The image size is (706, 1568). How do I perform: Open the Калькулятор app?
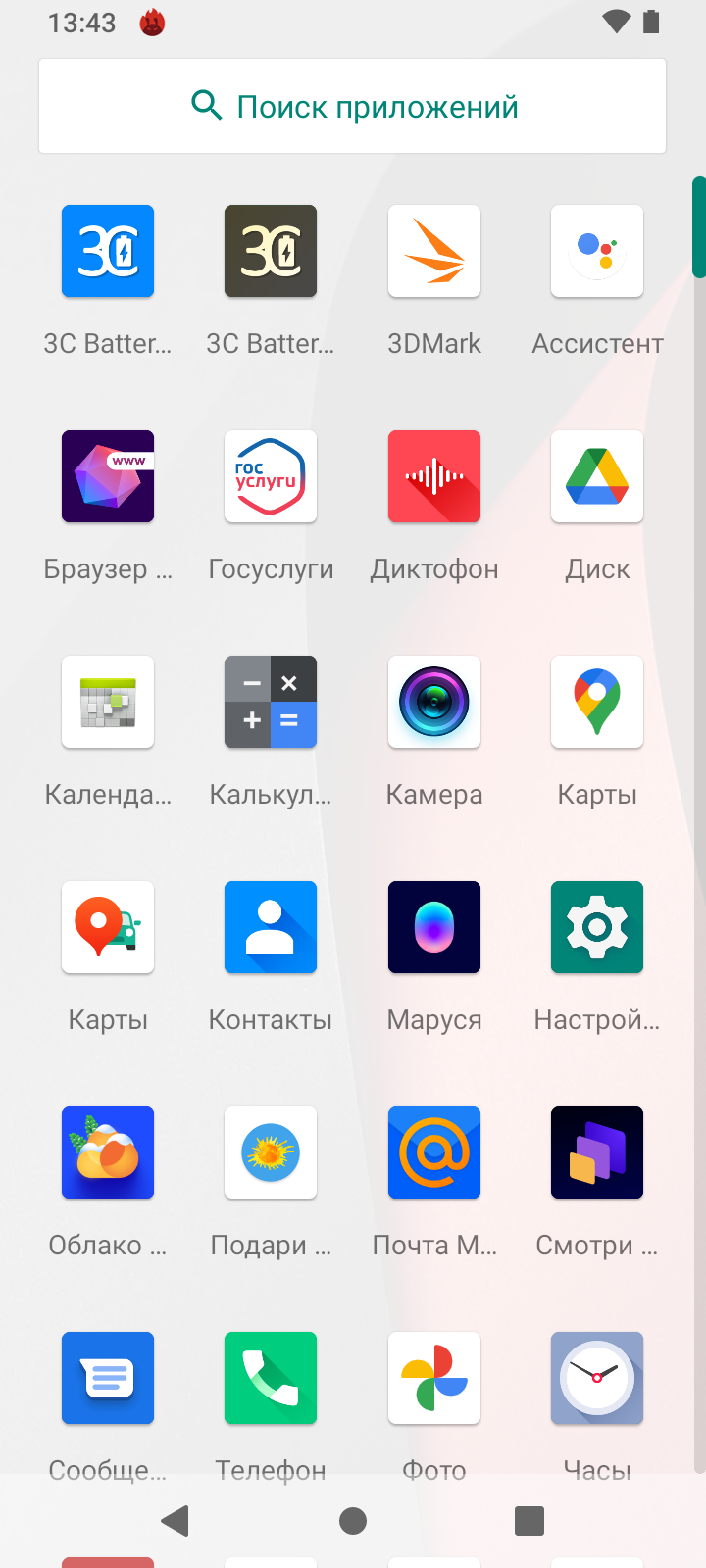click(x=271, y=702)
